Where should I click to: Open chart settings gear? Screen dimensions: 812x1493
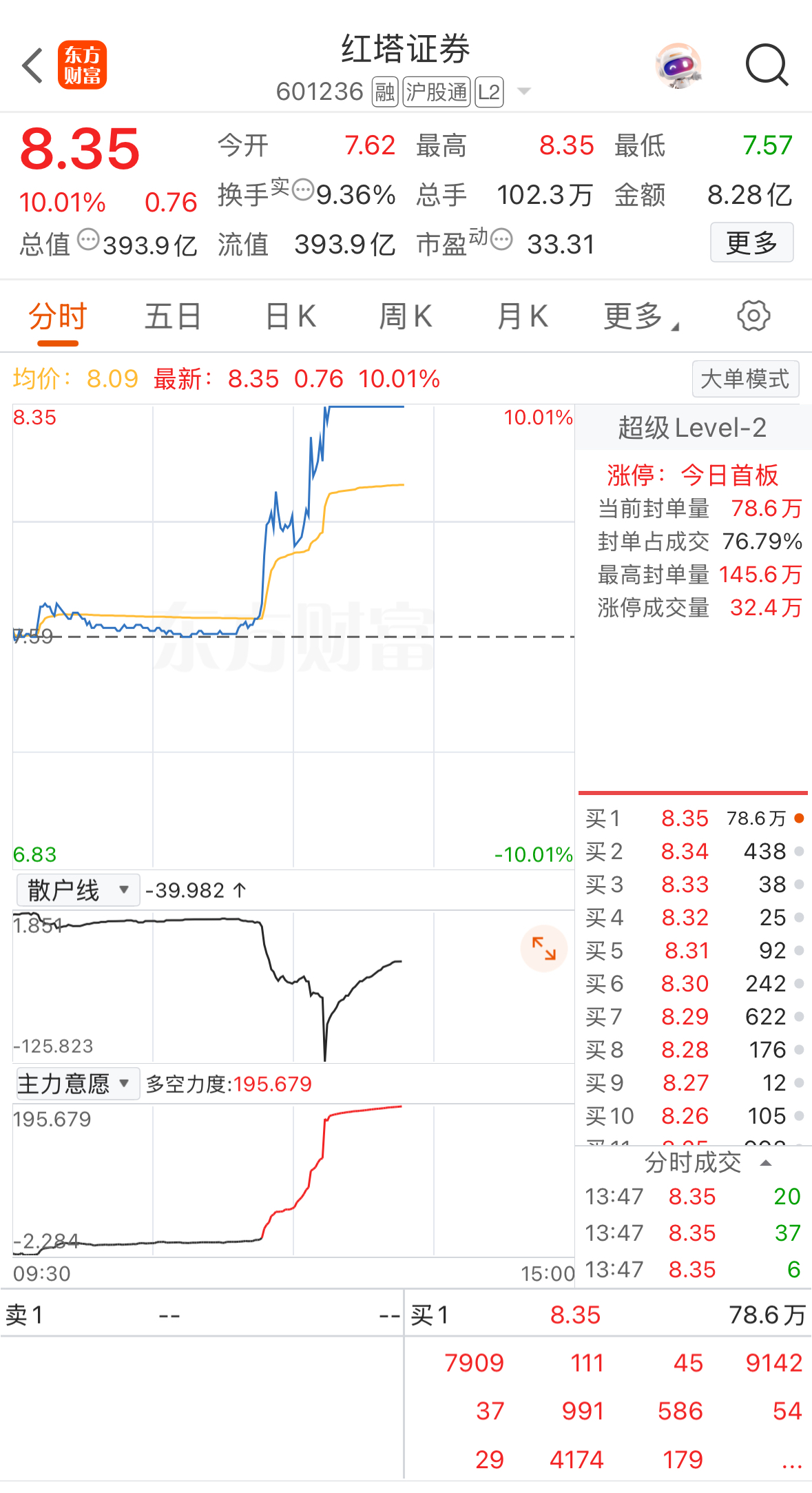[x=753, y=316]
